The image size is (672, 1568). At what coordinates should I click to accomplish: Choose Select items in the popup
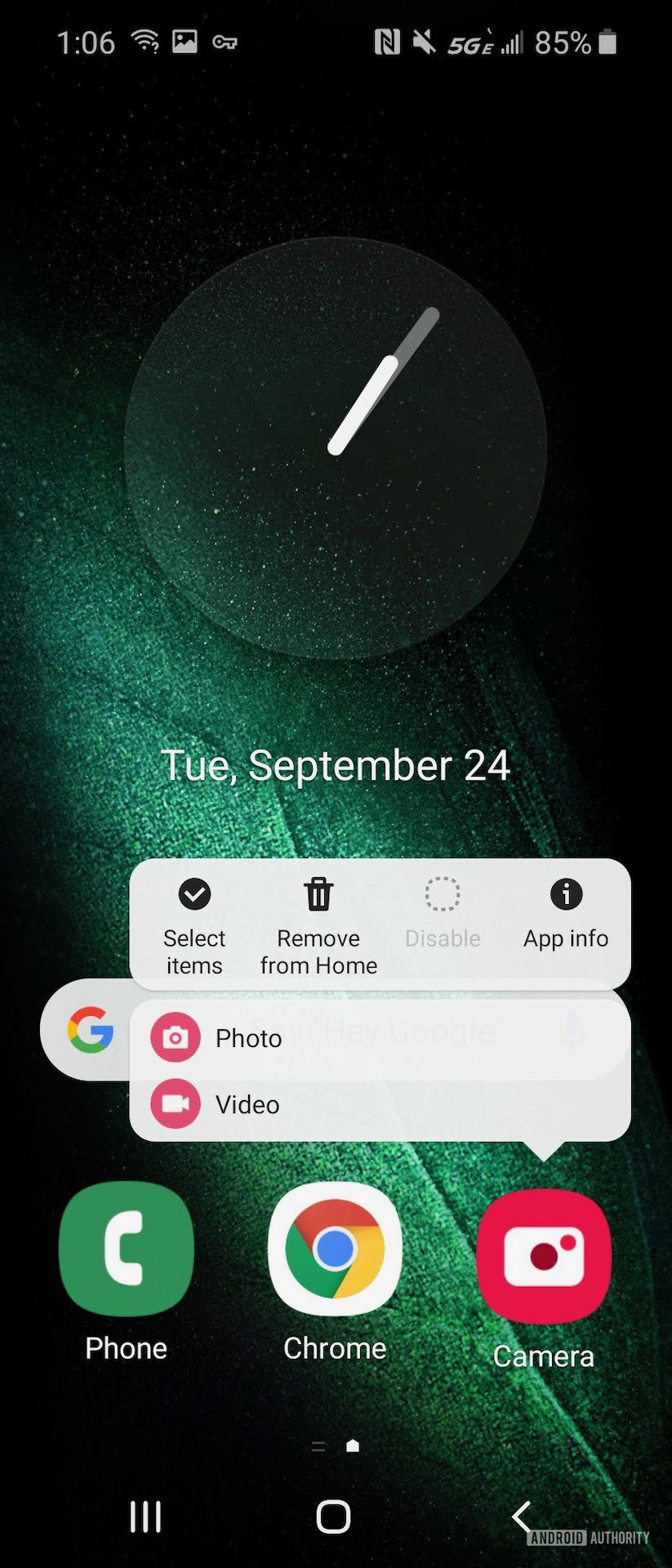pyautogui.click(x=194, y=927)
